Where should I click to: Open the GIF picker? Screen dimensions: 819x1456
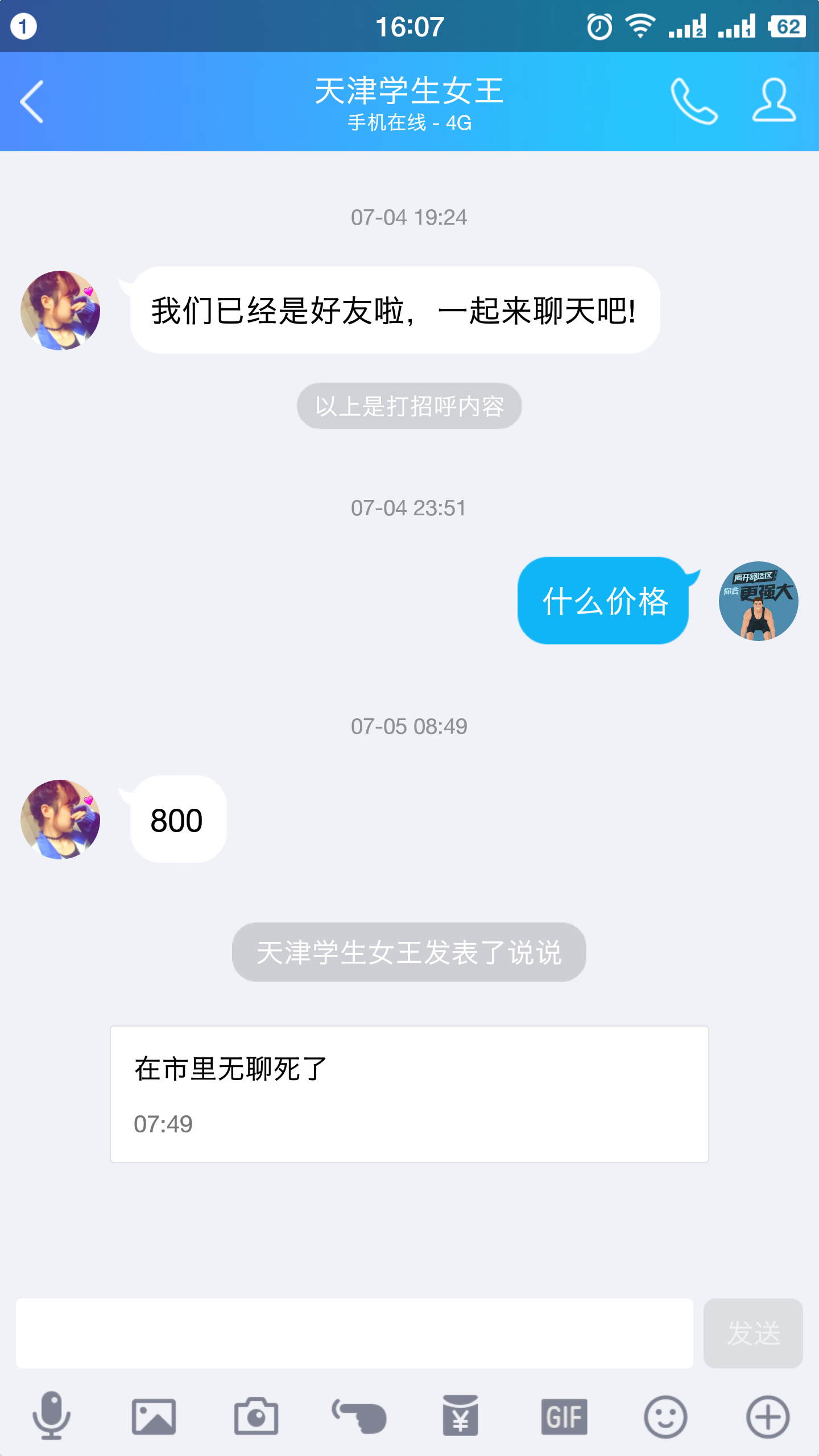(x=564, y=1417)
